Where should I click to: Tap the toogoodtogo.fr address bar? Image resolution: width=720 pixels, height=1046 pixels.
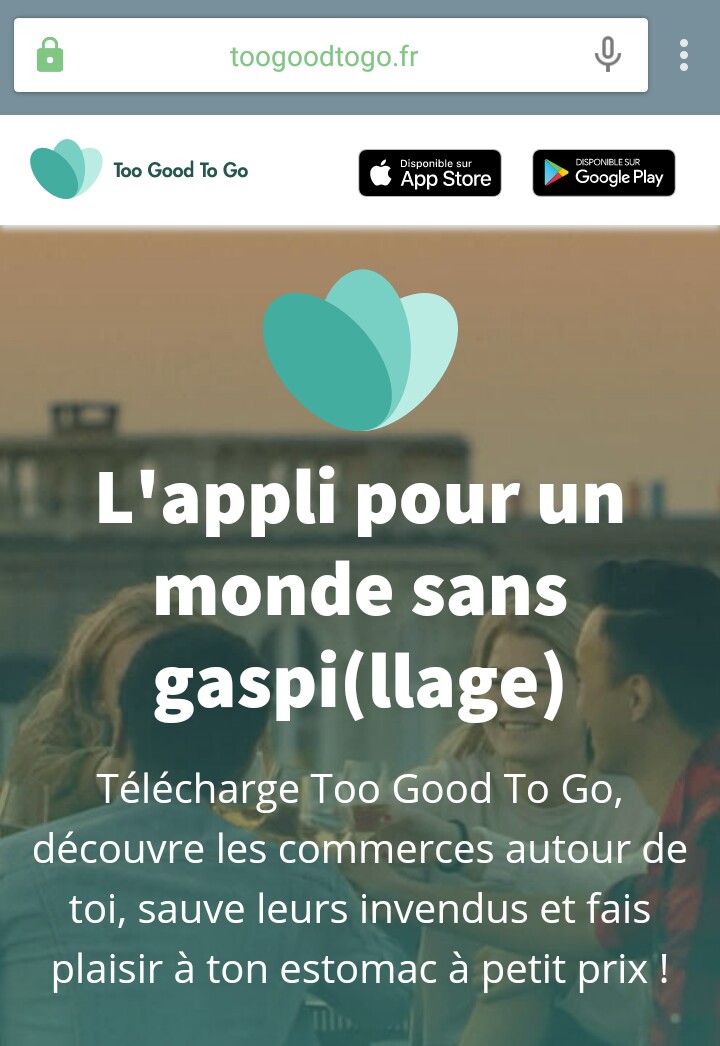[x=325, y=56]
